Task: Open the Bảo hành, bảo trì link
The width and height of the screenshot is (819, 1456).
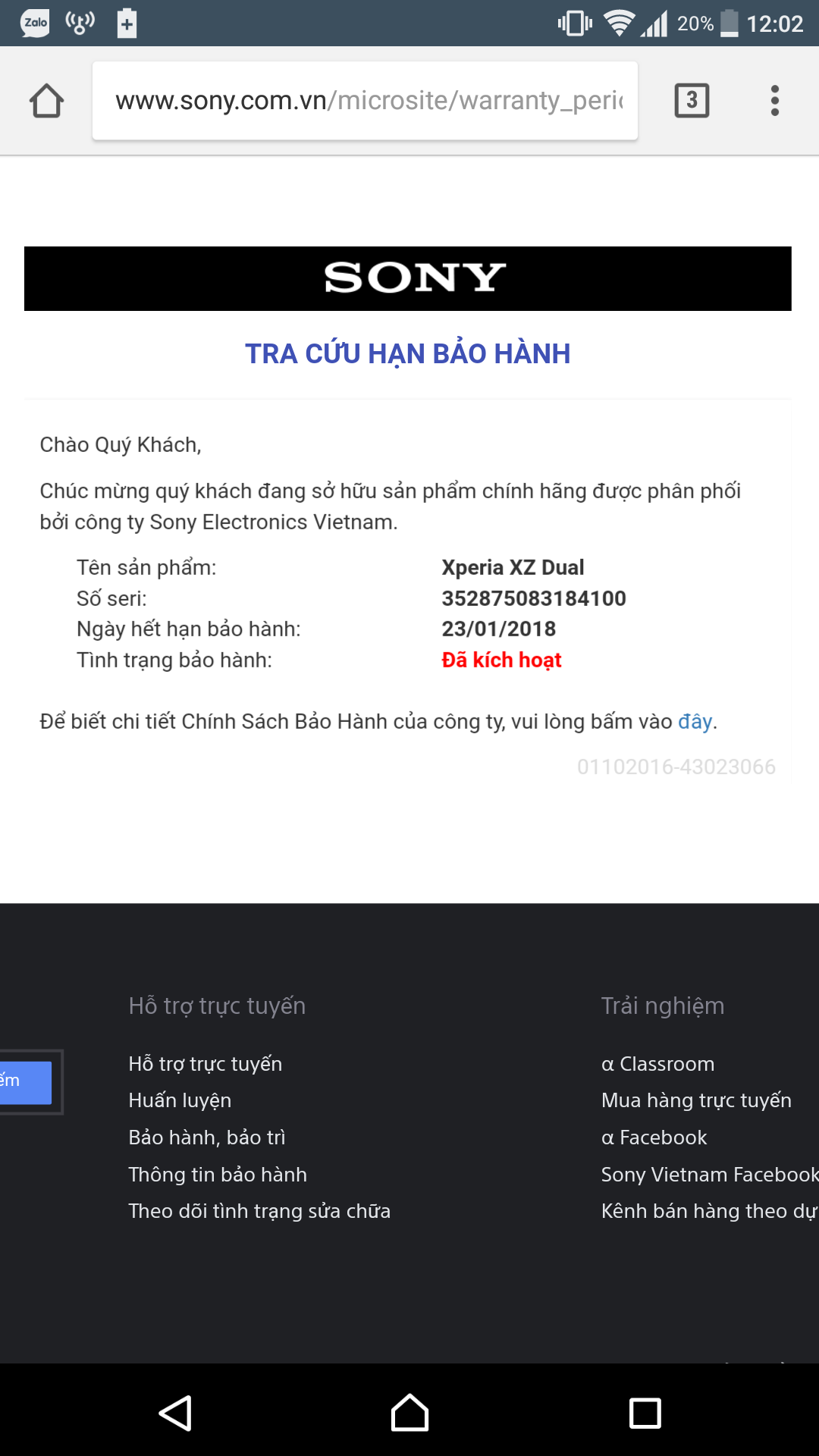Action: pos(207,1137)
